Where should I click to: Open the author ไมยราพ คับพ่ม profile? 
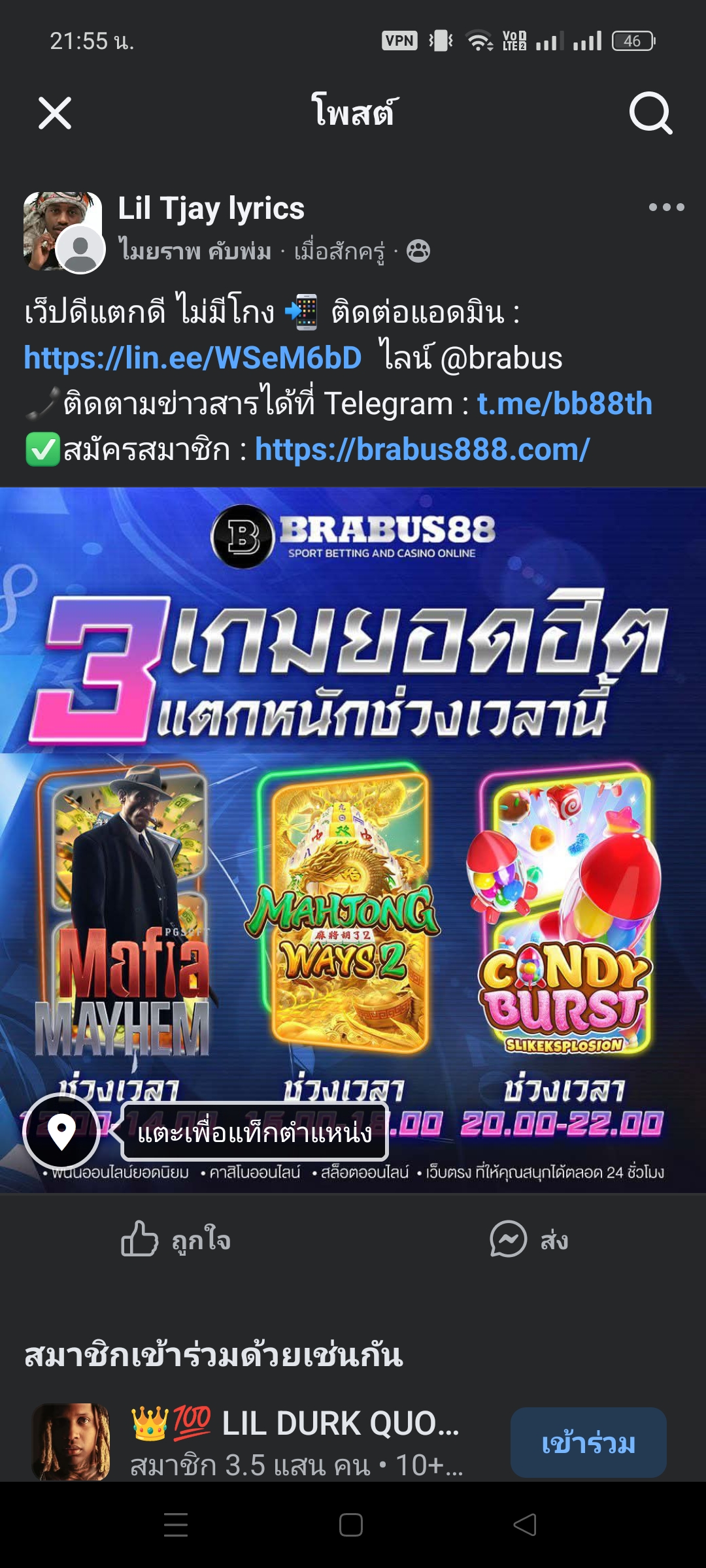coord(195,252)
